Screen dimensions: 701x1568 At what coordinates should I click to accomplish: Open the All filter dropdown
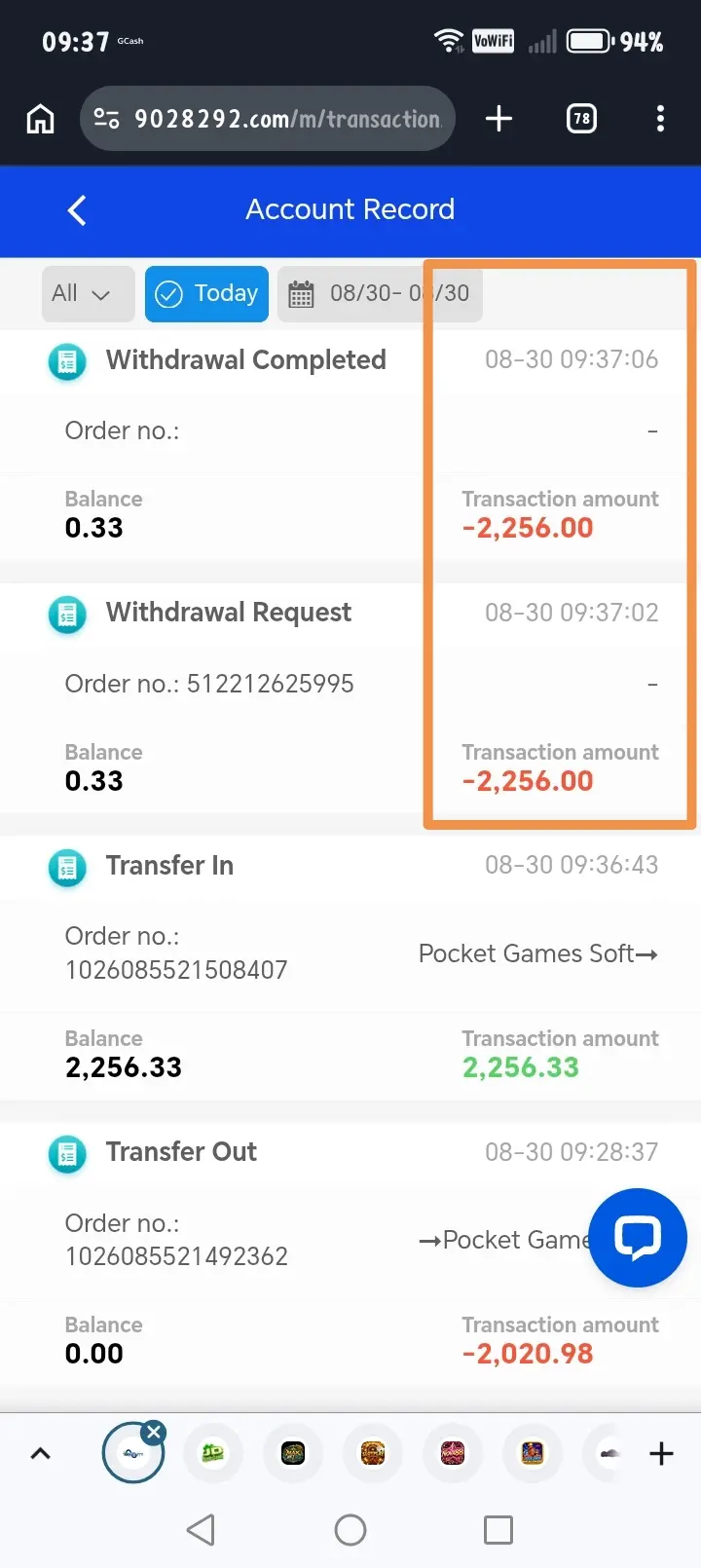click(x=88, y=293)
